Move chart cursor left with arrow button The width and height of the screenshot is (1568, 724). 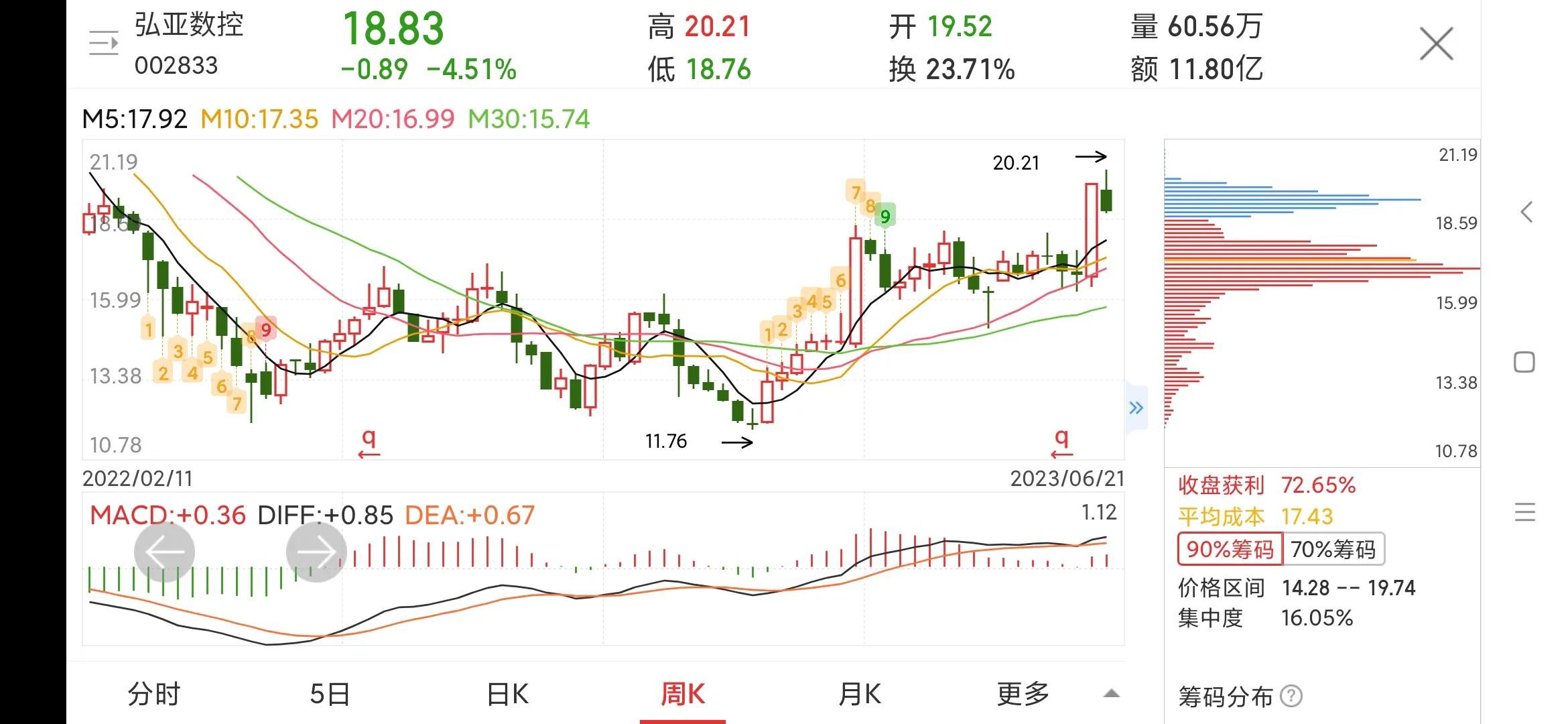(x=164, y=552)
